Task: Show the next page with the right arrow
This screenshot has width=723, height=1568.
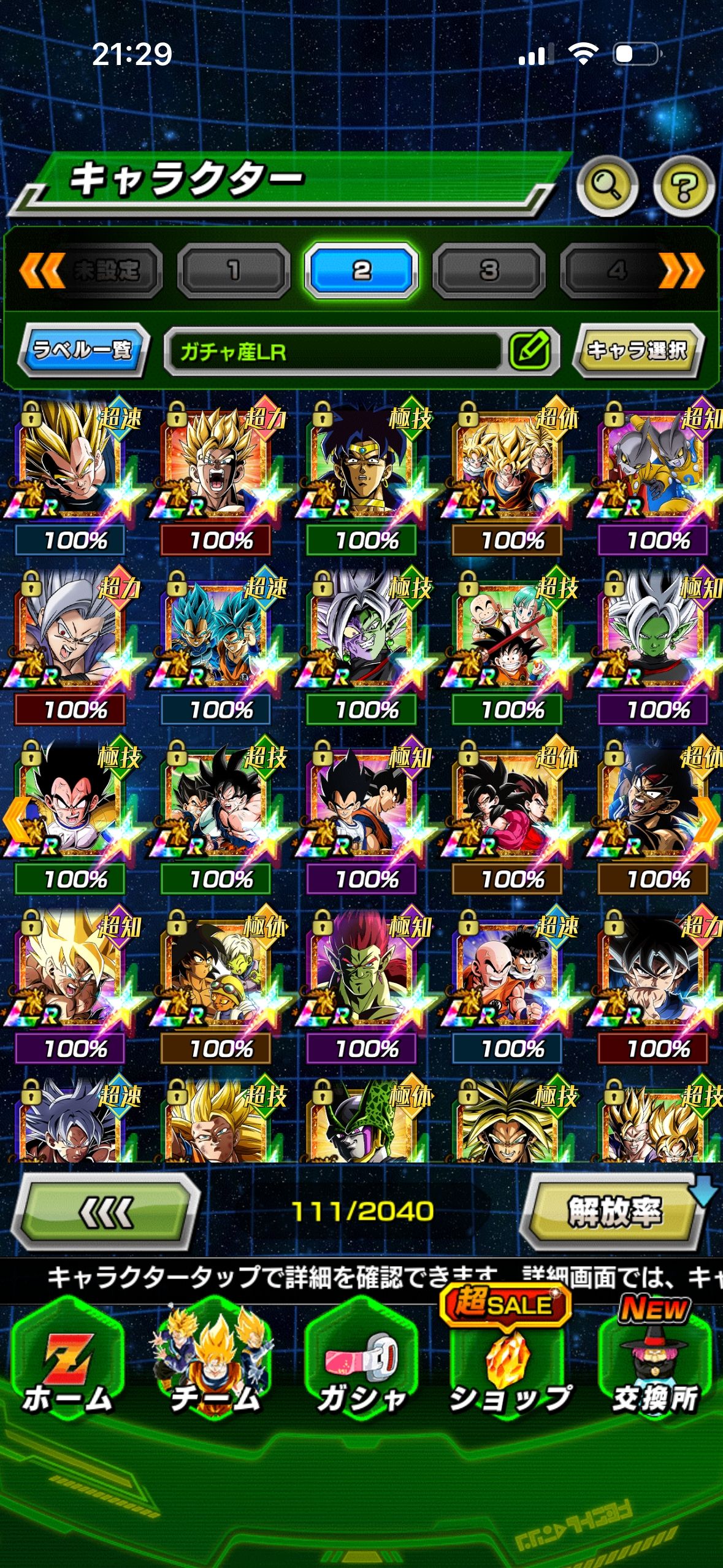Action: pos(708,819)
